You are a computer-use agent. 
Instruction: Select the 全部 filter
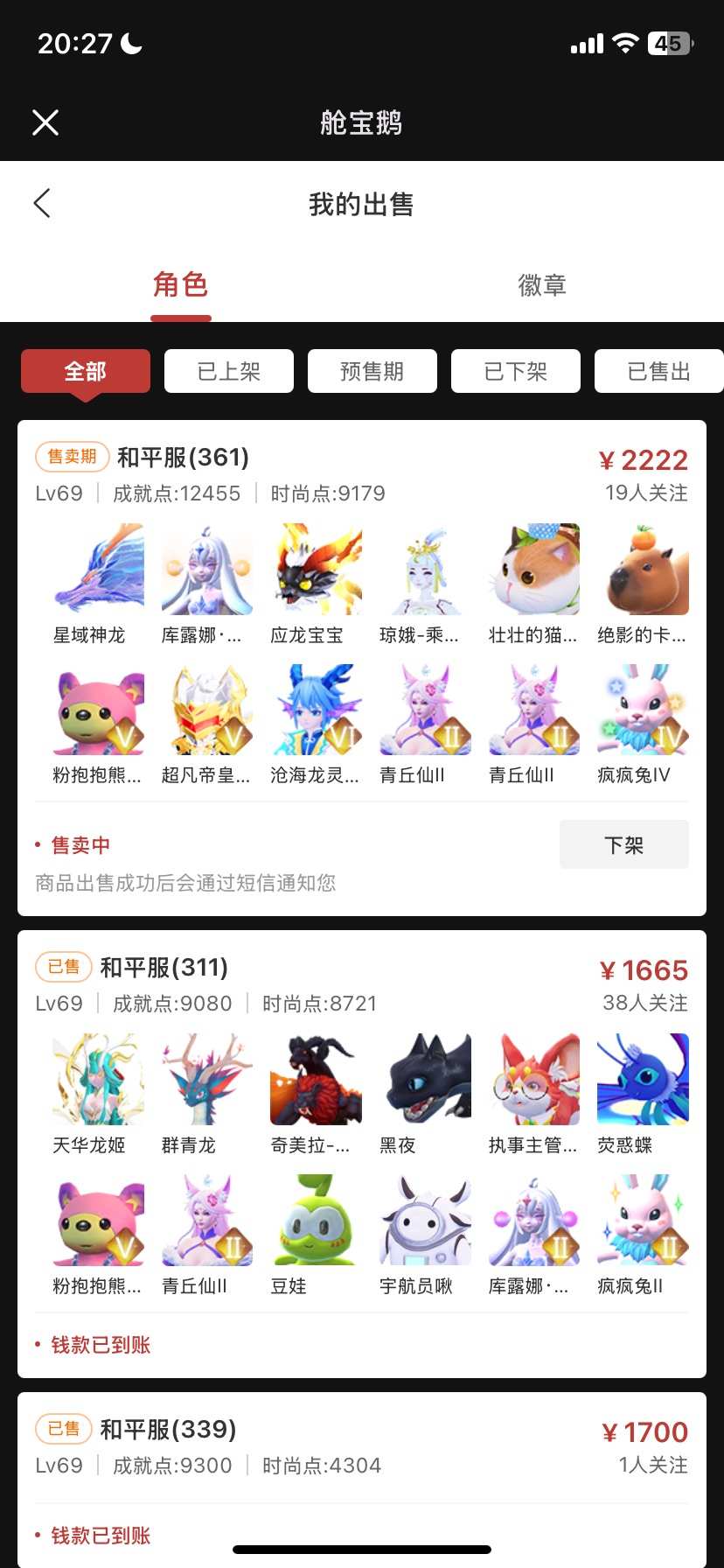pos(86,371)
